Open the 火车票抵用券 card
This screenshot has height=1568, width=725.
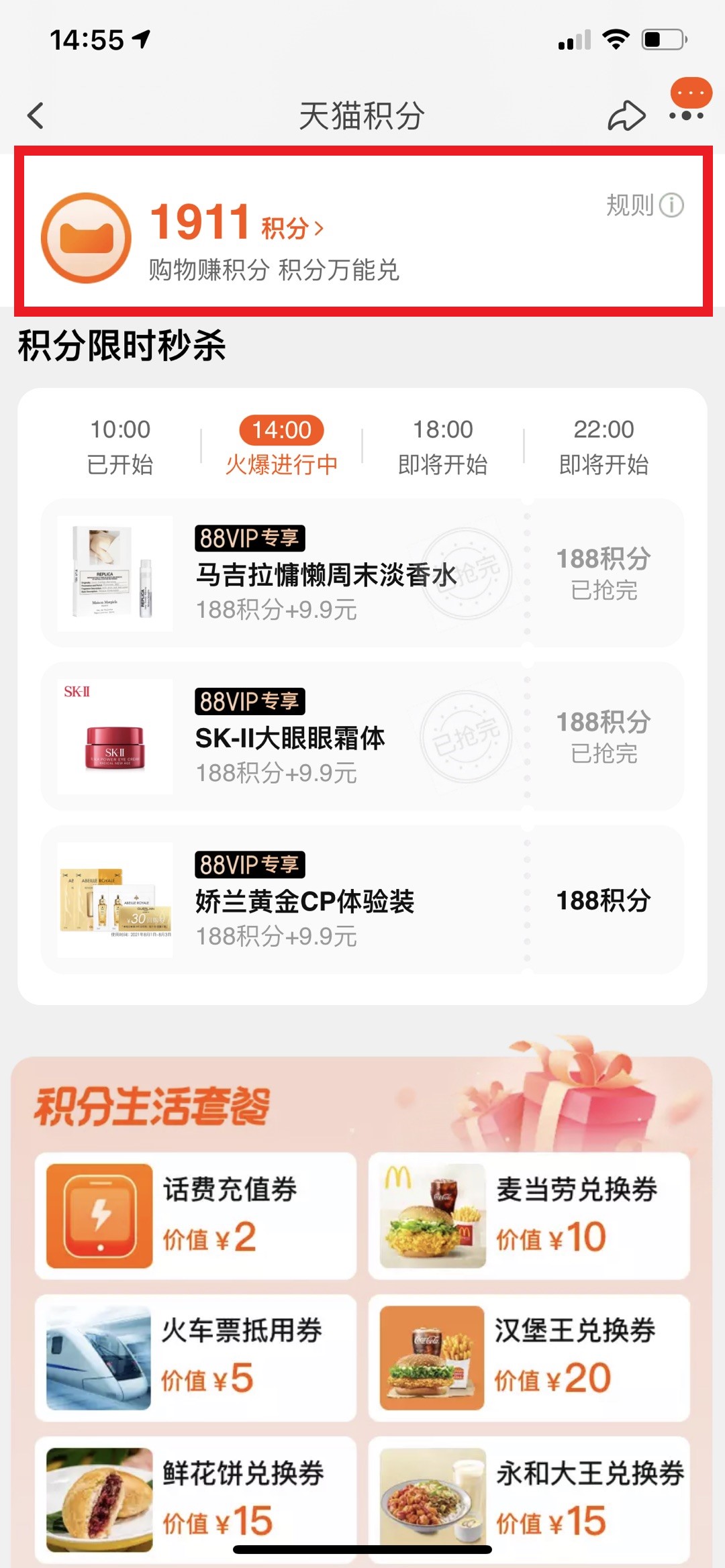pyautogui.click(x=195, y=1358)
